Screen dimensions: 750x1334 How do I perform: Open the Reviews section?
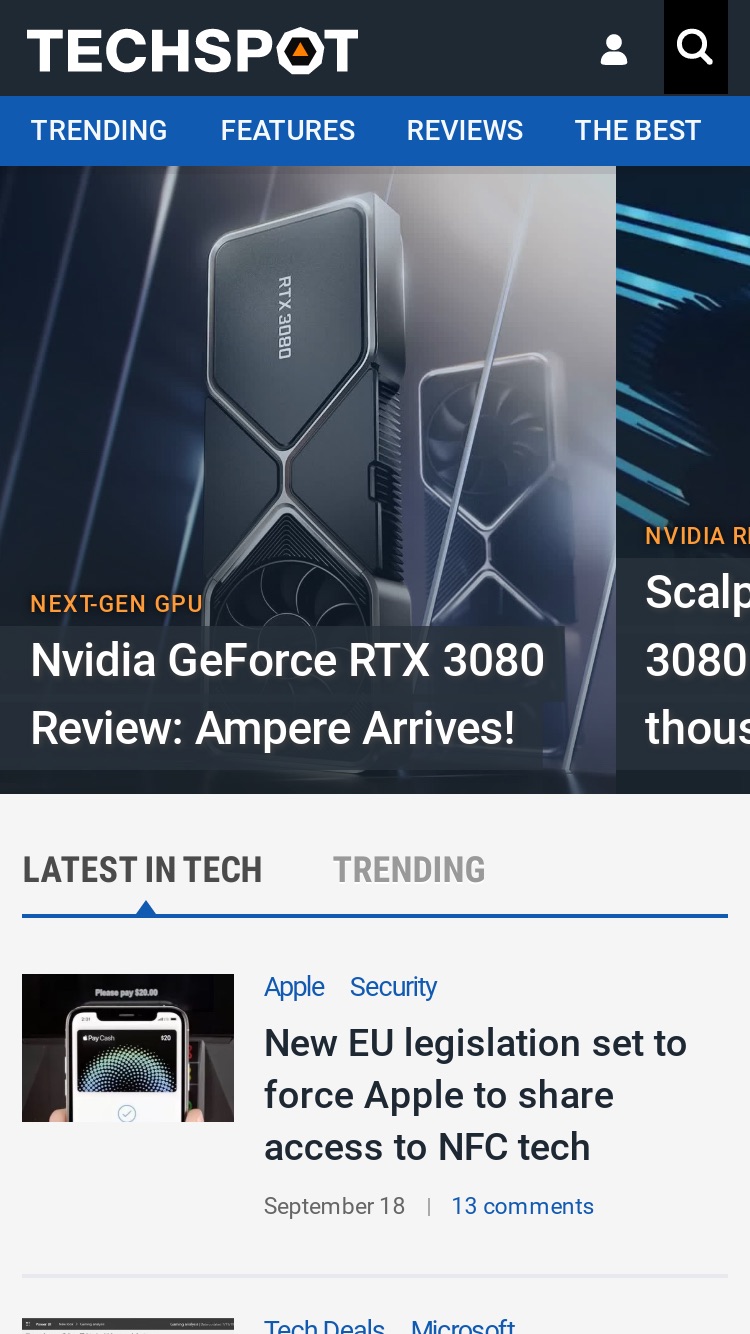coord(465,131)
